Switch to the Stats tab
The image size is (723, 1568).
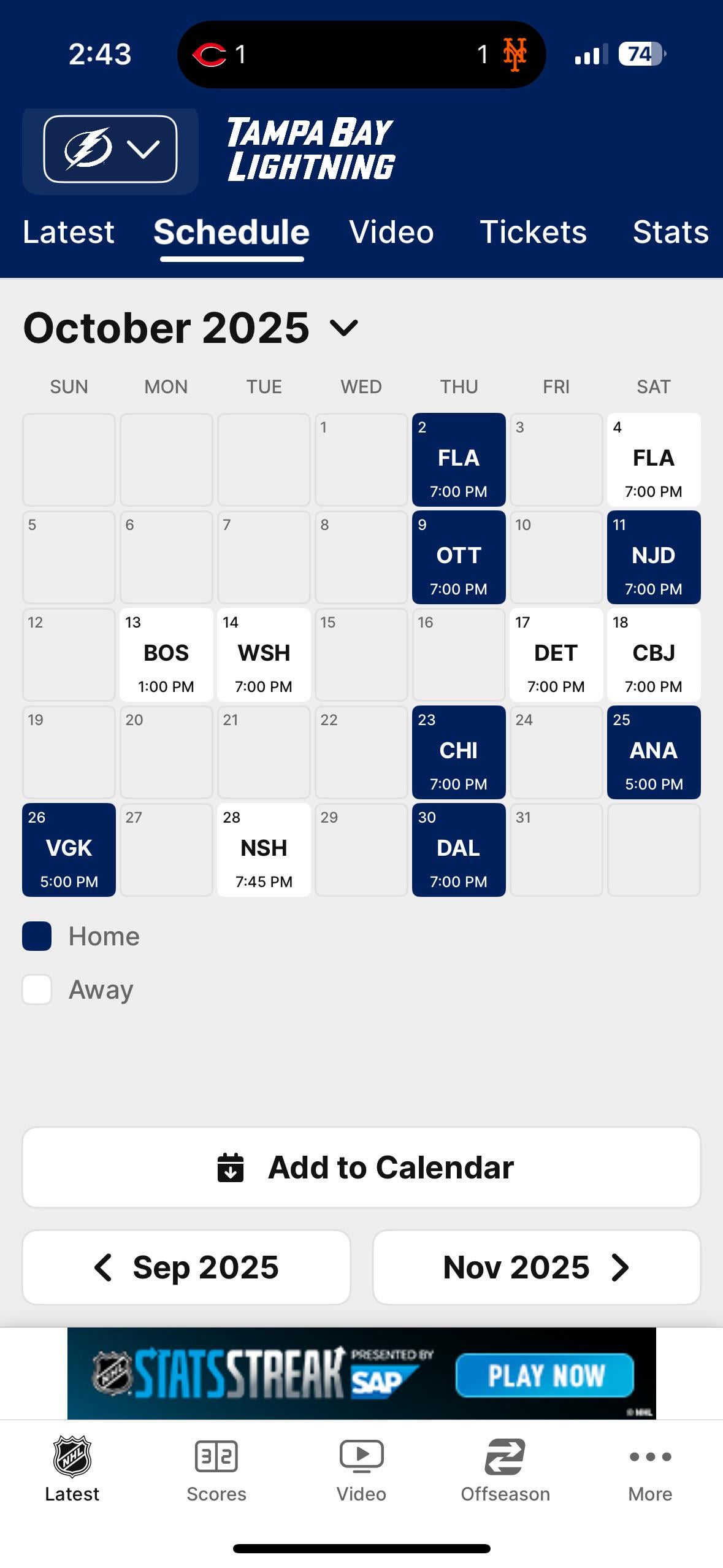(x=670, y=232)
